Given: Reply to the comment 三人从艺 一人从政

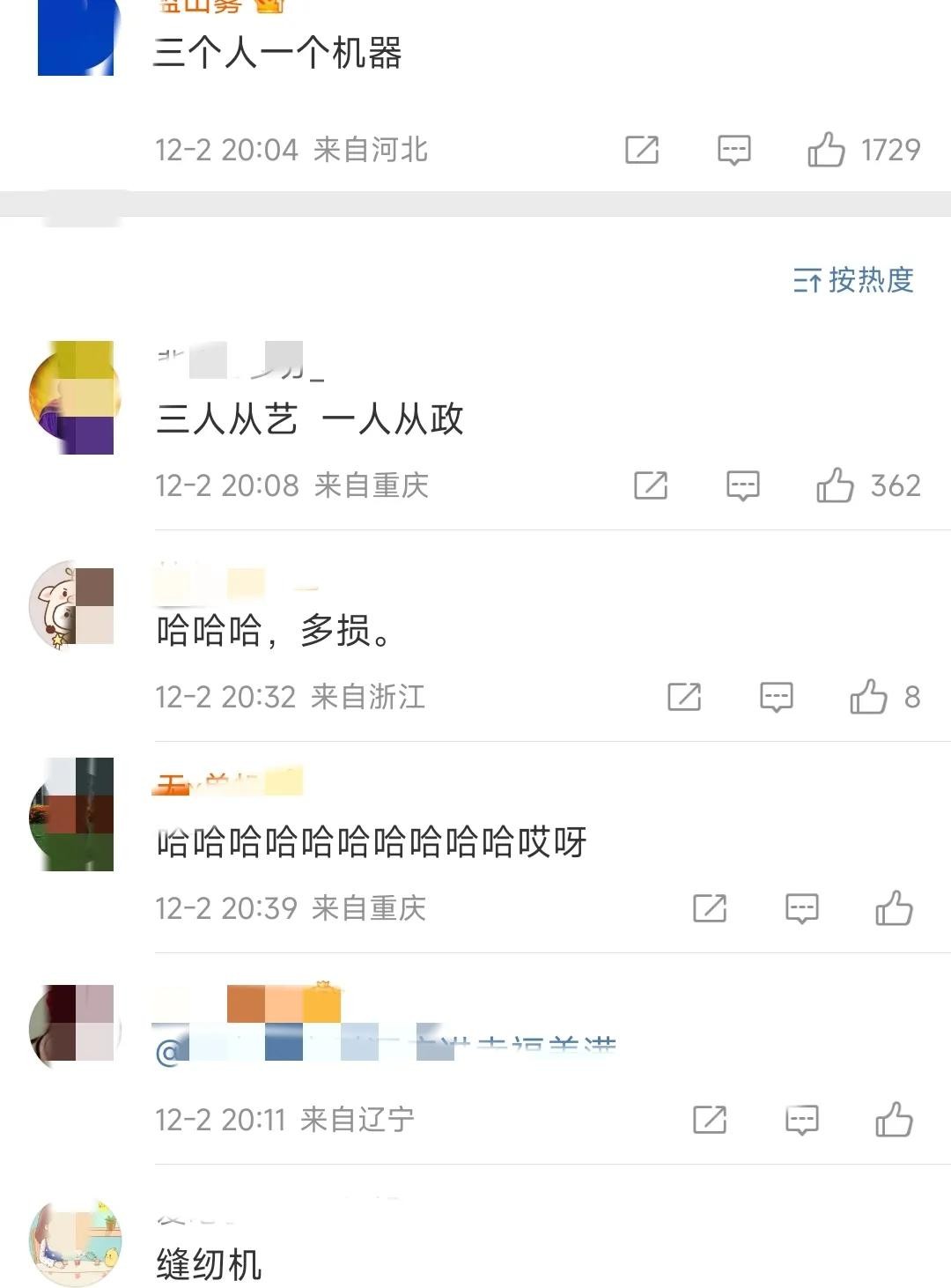Looking at the screenshot, I should pos(742,485).
